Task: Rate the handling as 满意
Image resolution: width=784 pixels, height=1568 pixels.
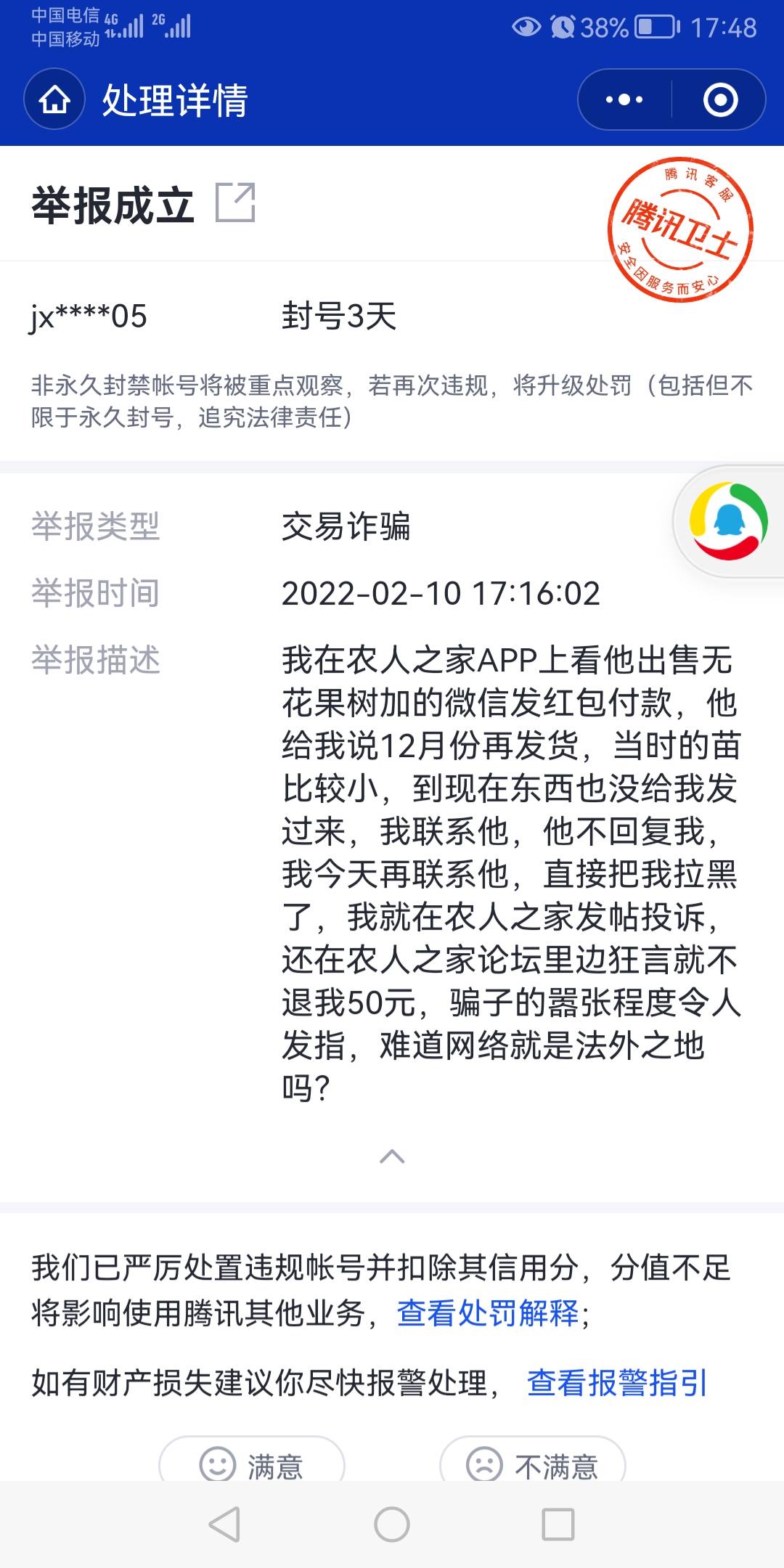Action: click(x=252, y=1461)
